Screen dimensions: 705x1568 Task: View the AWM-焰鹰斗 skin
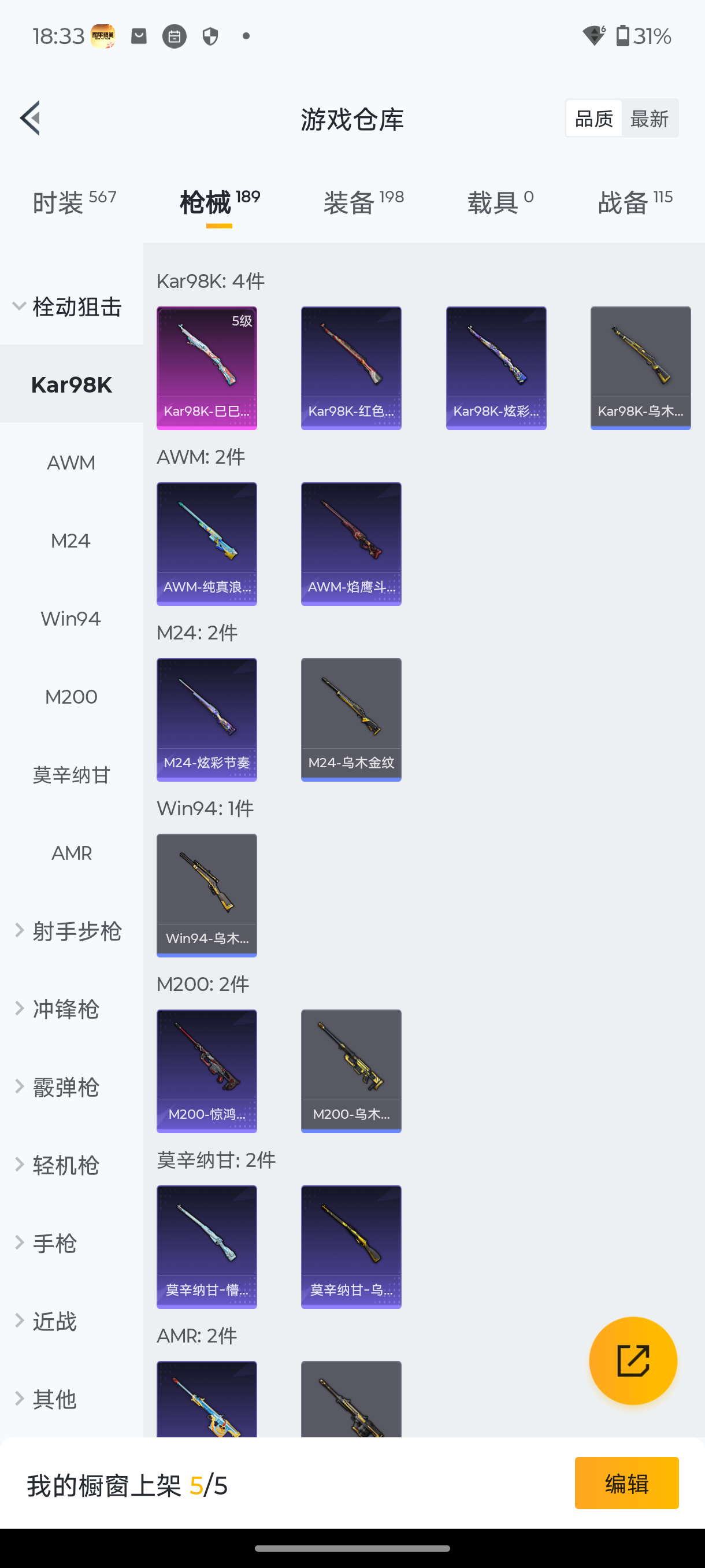point(351,543)
